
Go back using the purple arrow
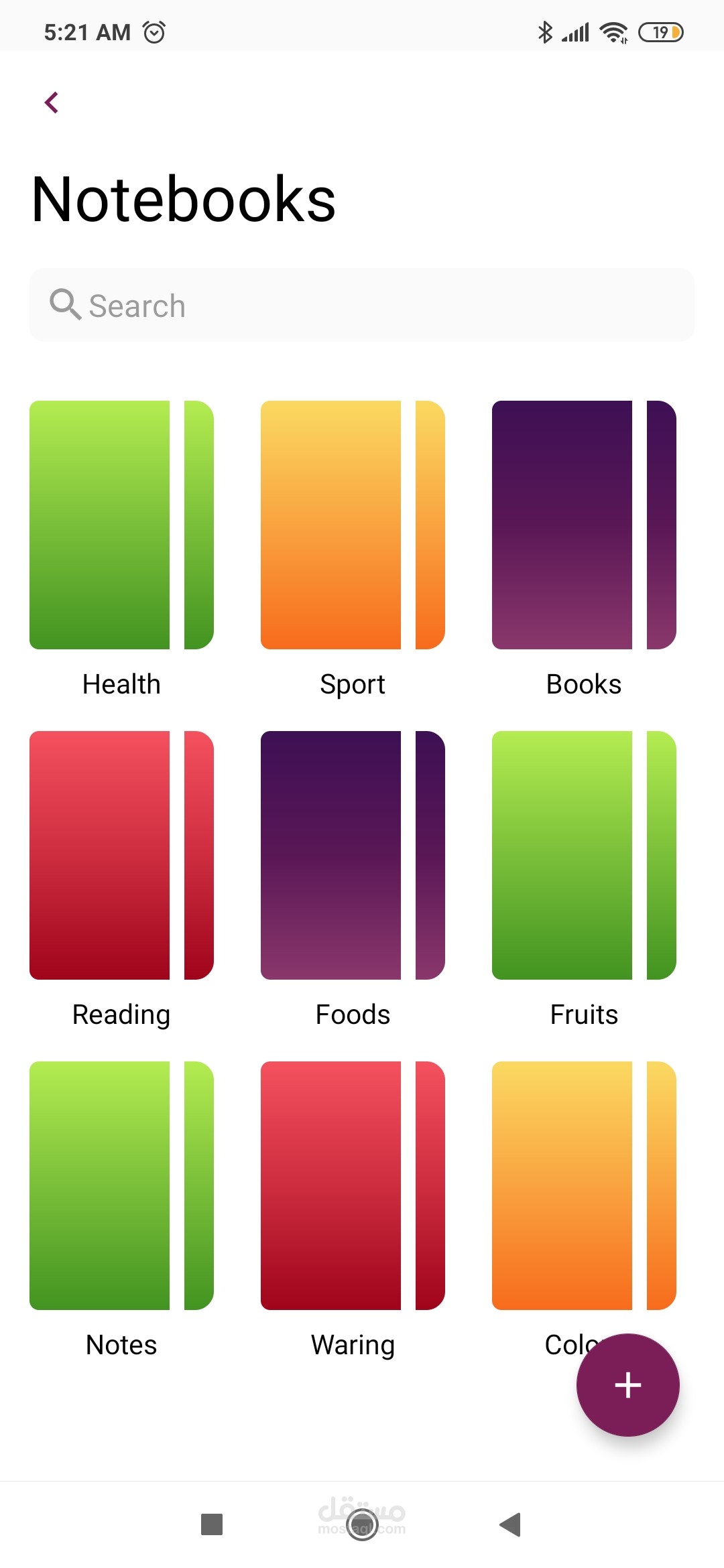[x=52, y=103]
